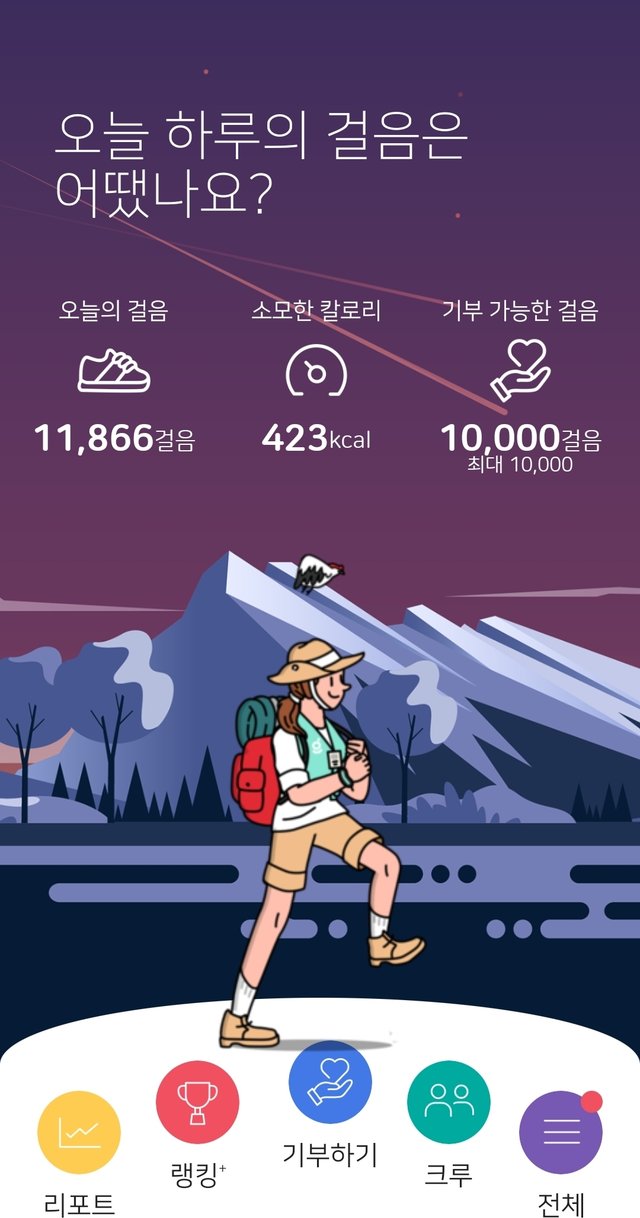
Task: View the 랭킹 rankings page
Action: [x=197, y=1102]
